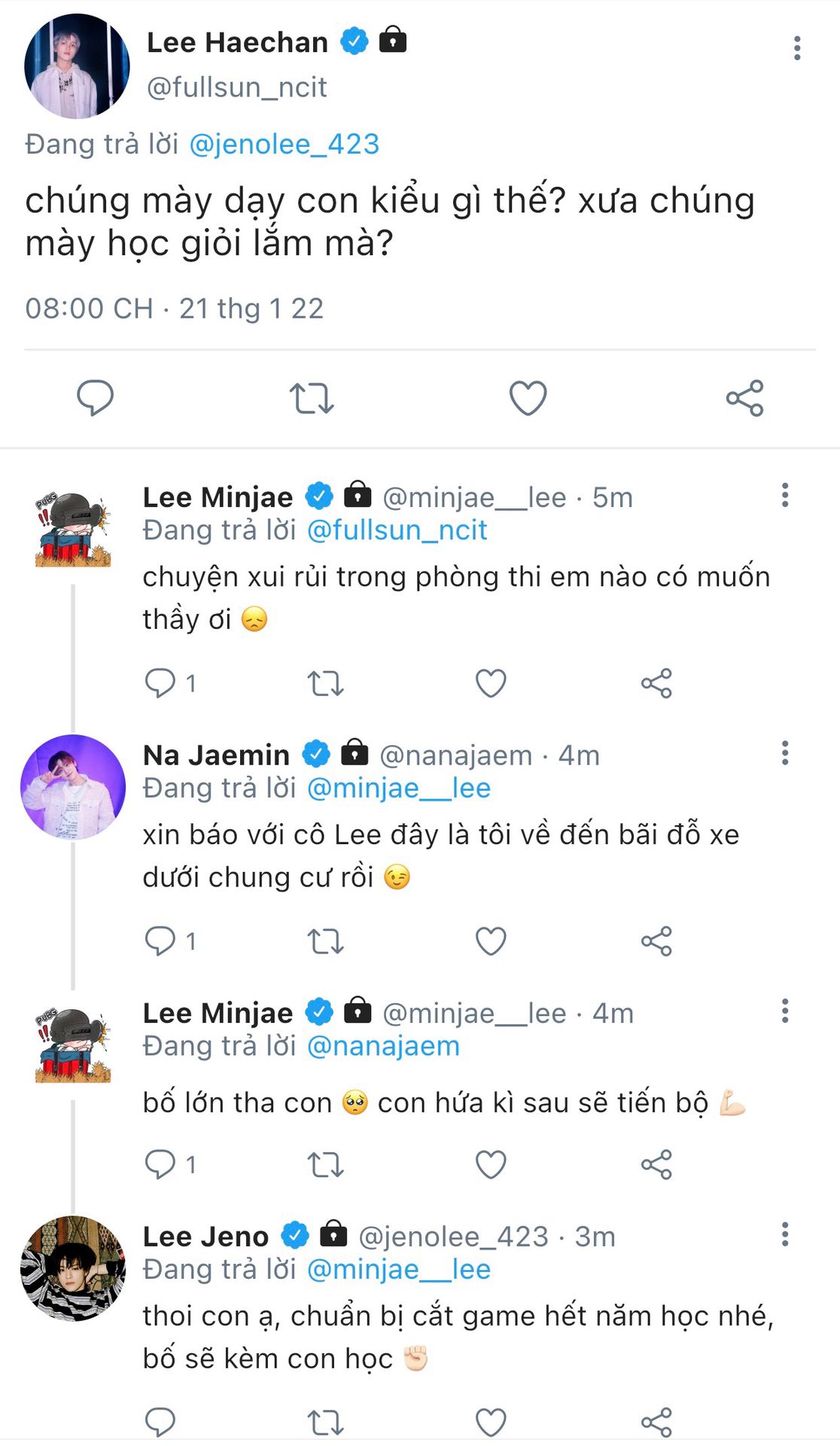The height and width of the screenshot is (1446, 840).
Task: Open overflow menu on Na Jaemin's reply
Action: pos(785,753)
